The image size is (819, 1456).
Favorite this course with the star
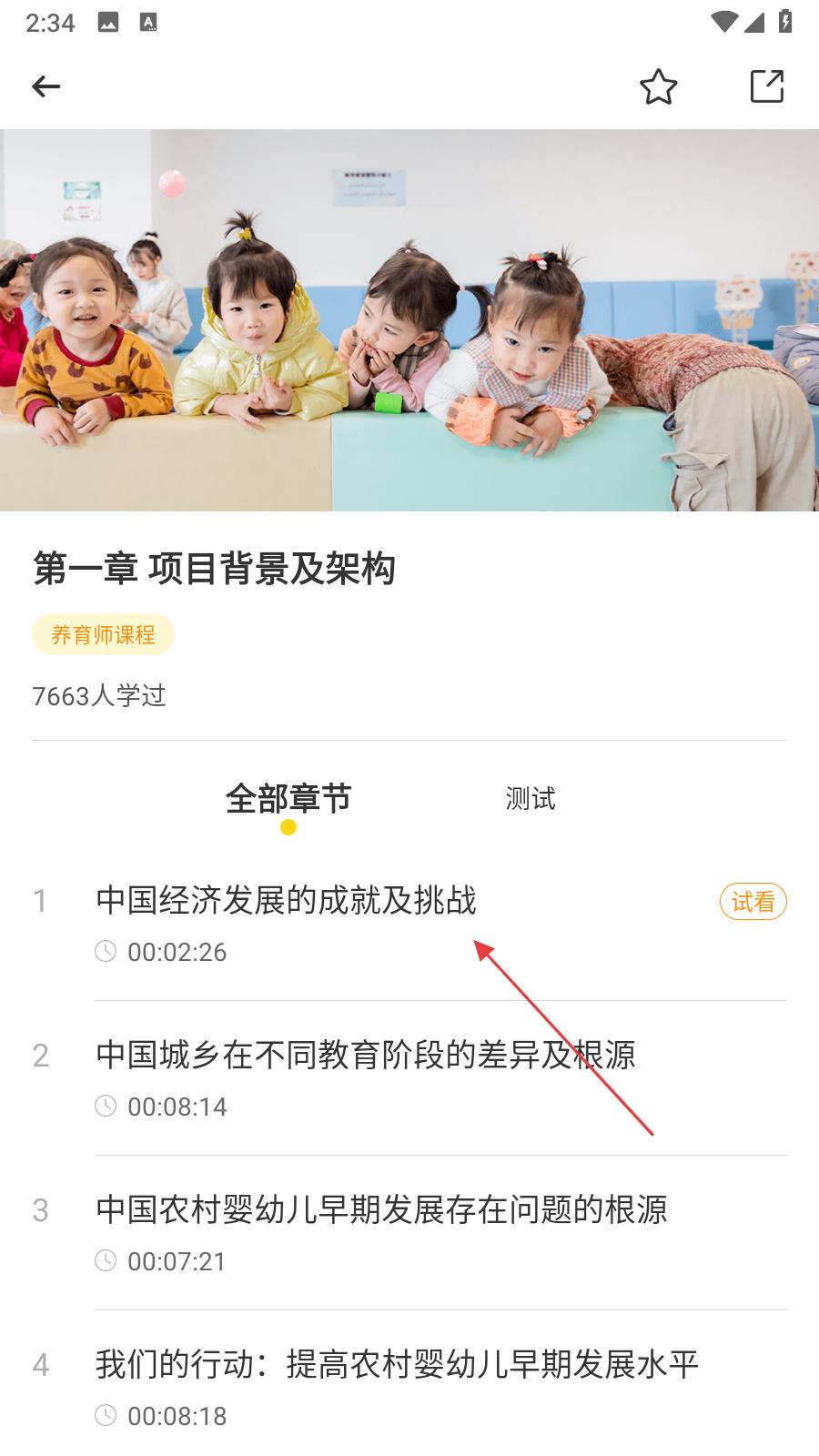tap(658, 87)
